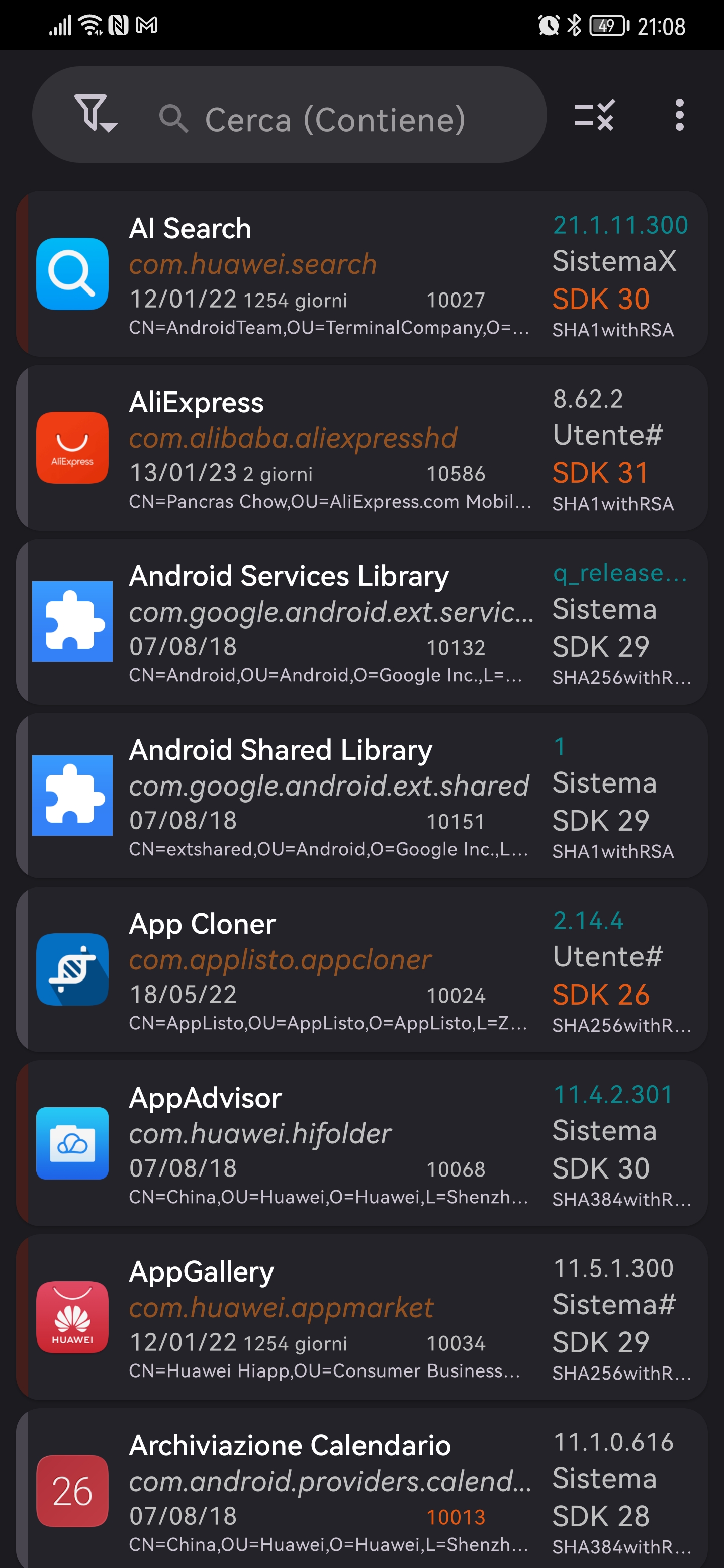Image resolution: width=724 pixels, height=1568 pixels.
Task: Tap the 'Cerca (Contiene)' search field
Action: pyautogui.click(x=335, y=118)
